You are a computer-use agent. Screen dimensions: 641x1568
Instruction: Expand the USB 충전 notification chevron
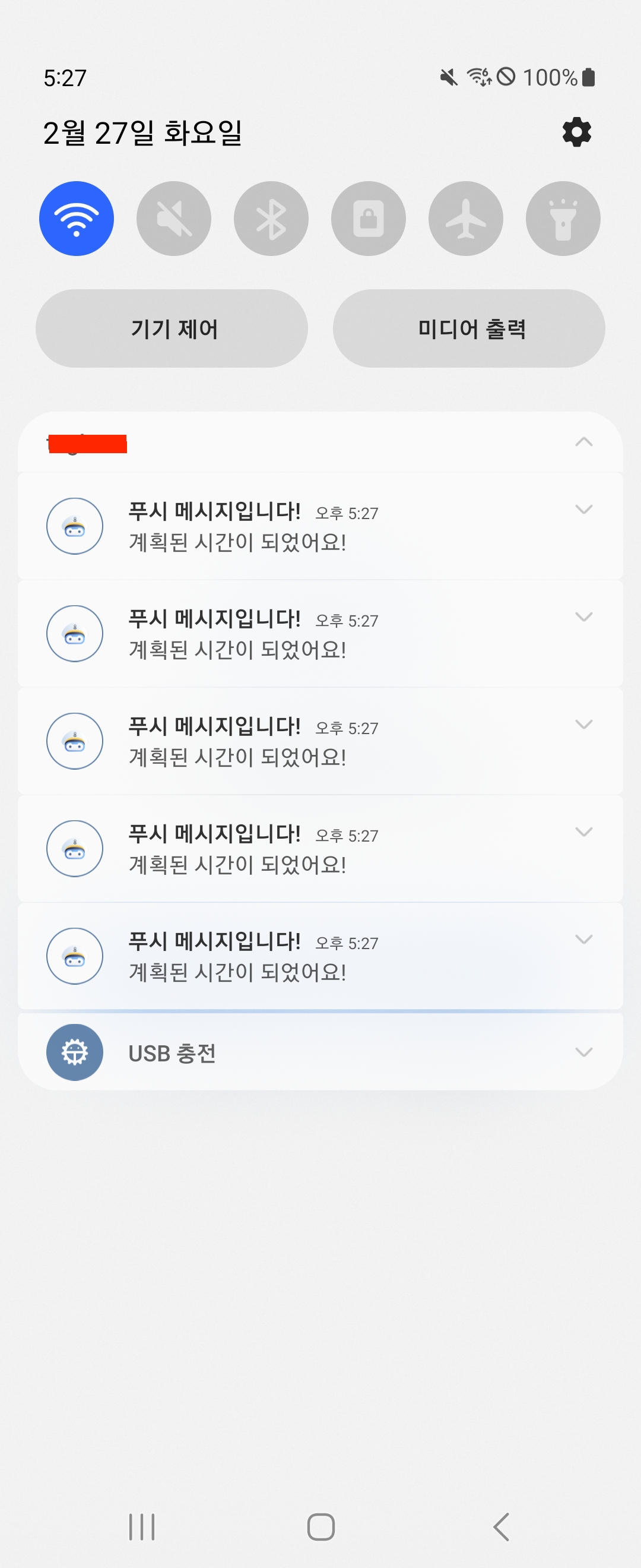(583, 1052)
